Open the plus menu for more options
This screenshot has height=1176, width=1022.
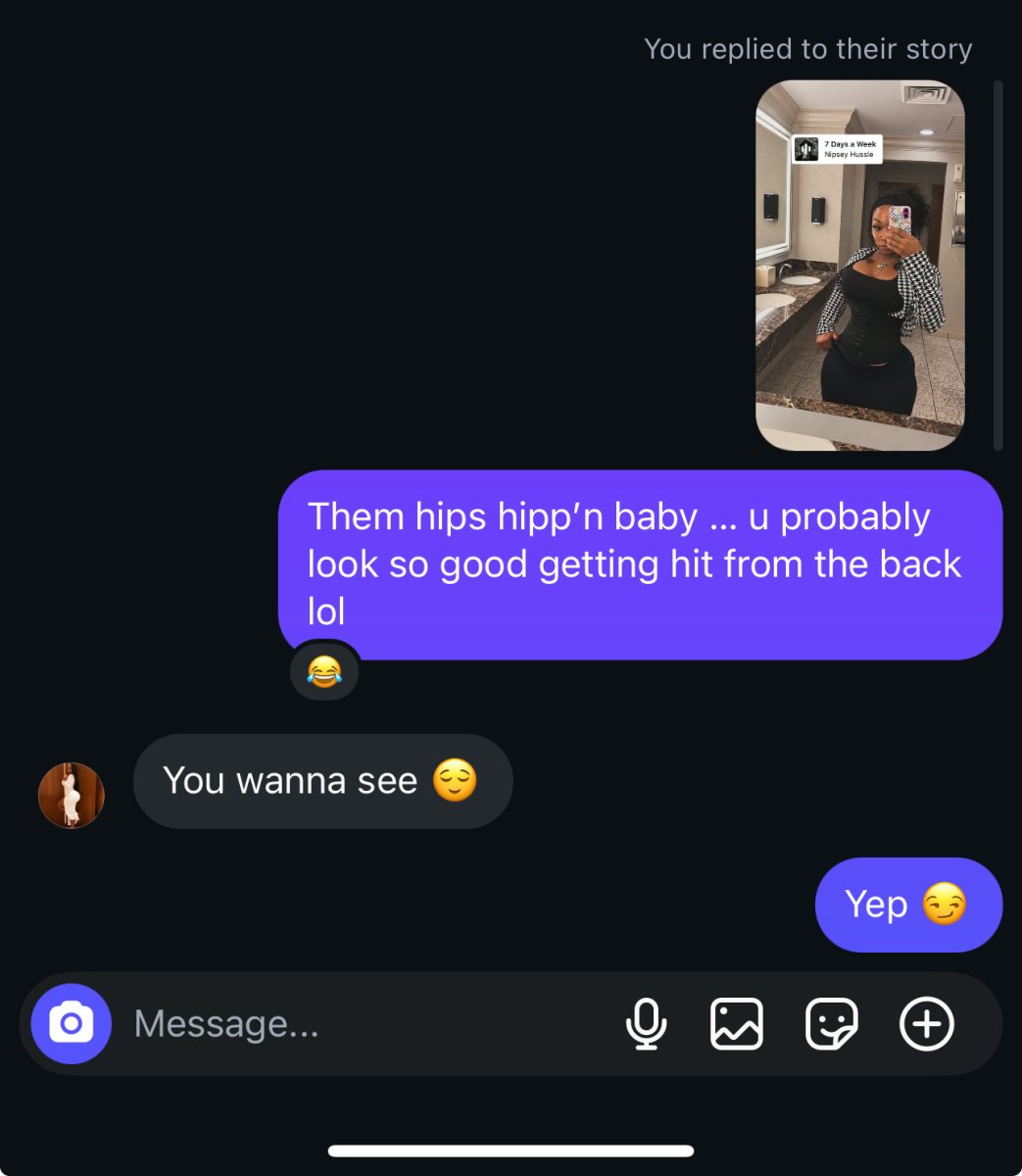926,1024
